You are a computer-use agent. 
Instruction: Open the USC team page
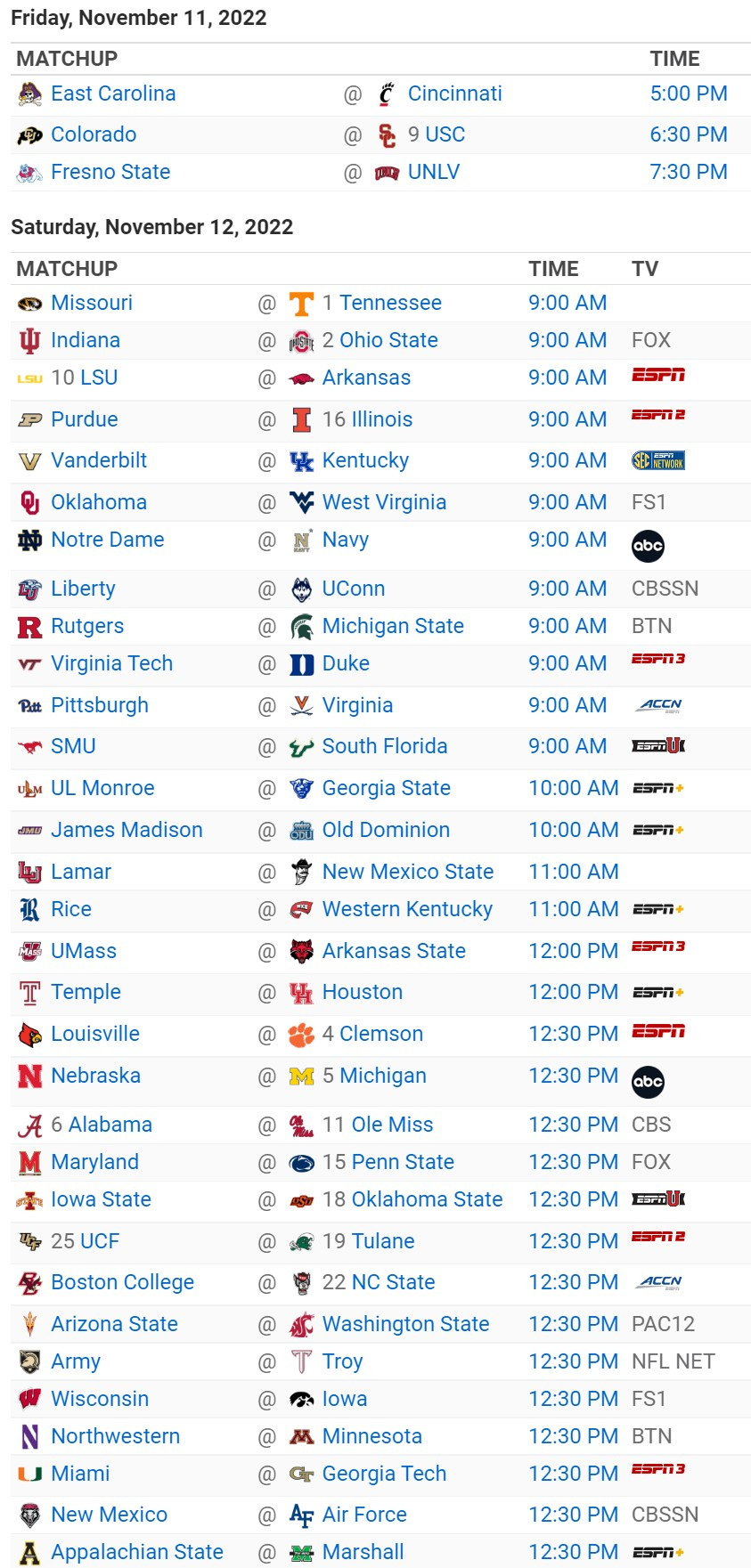coord(445,134)
